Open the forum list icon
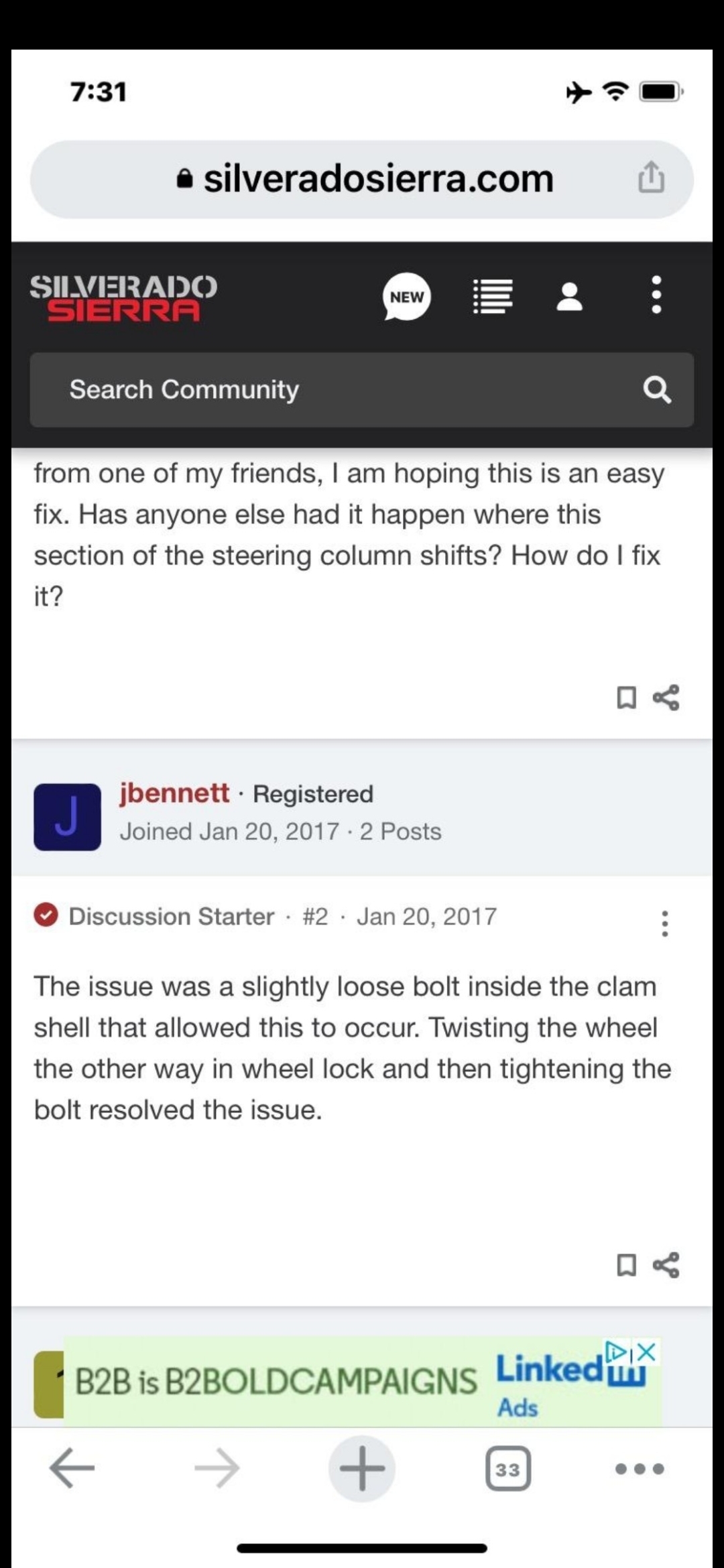The height and width of the screenshot is (1568, 724). (493, 296)
